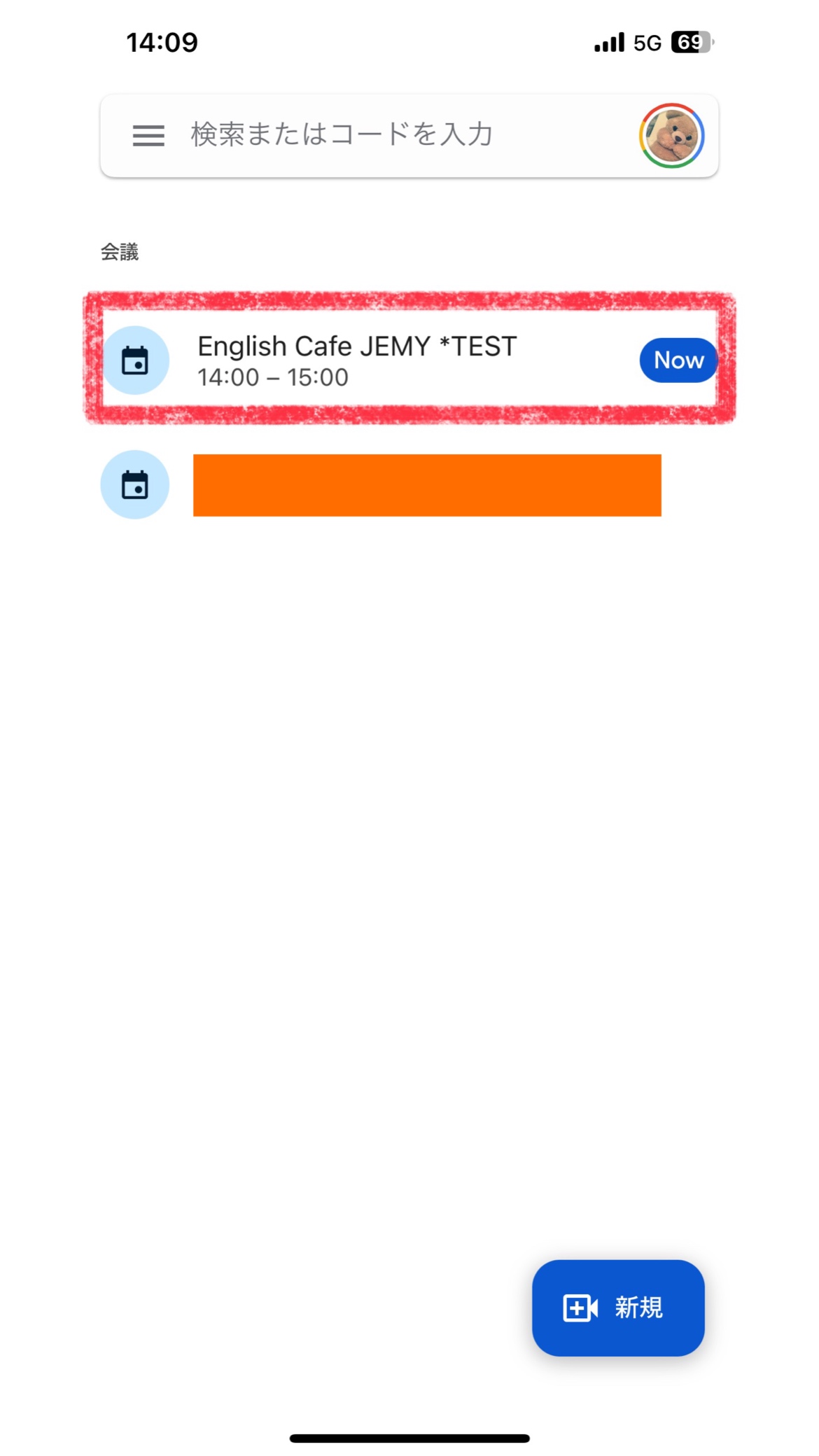This screenshot has width=819, height=1456.
Task: Start a new meeting with 新規
Action: 617,1307
